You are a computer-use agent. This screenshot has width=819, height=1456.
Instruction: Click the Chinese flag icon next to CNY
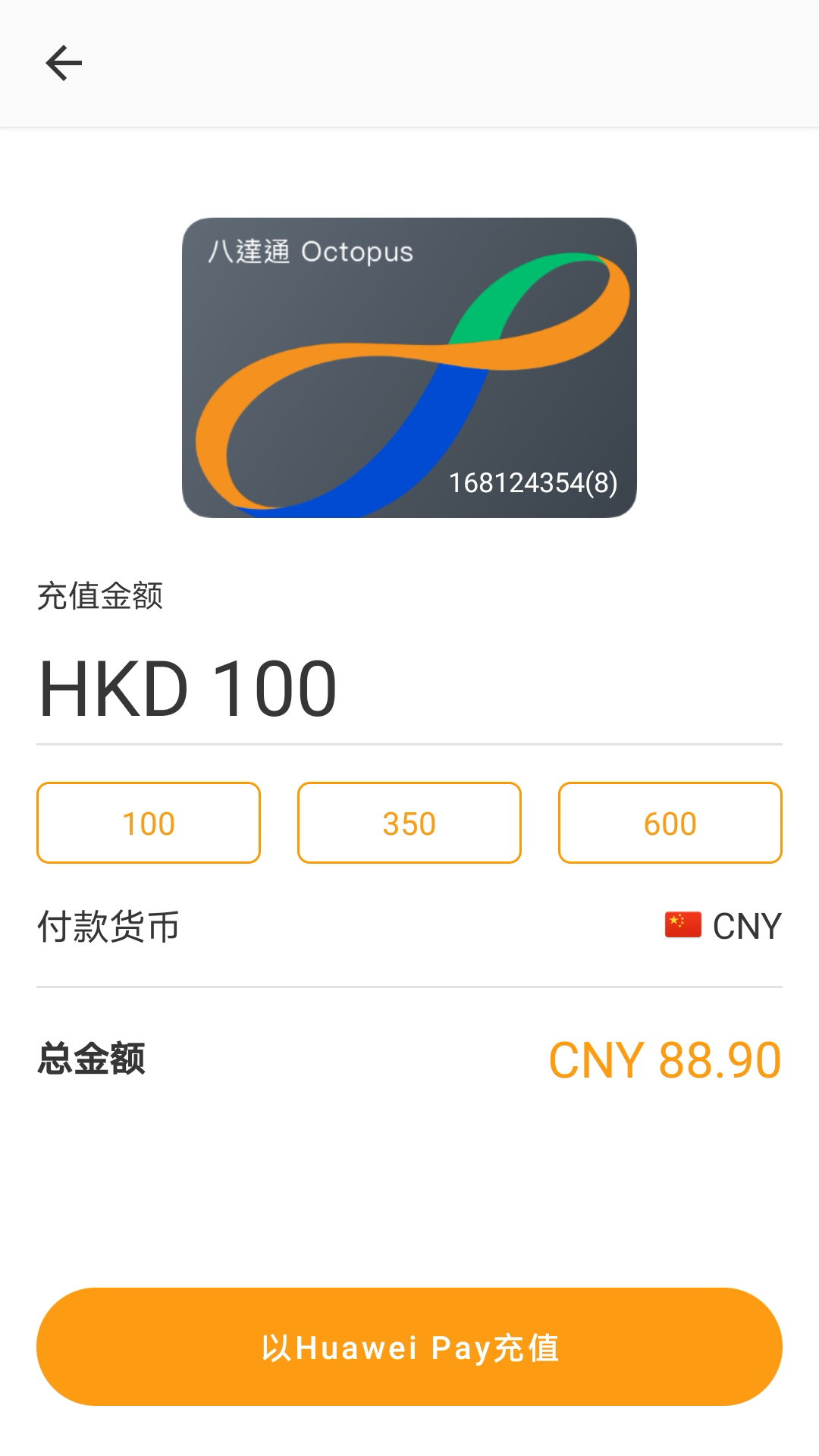(x=681, y=924)
